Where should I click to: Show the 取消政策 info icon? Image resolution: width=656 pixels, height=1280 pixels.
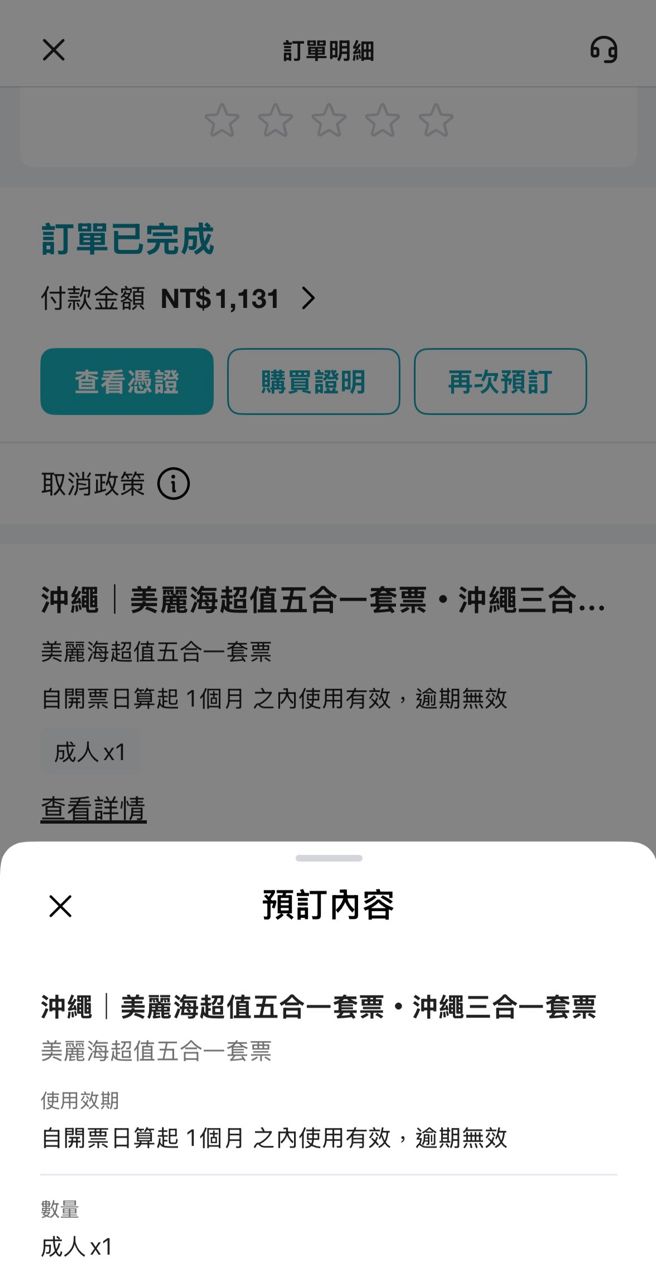173,485
